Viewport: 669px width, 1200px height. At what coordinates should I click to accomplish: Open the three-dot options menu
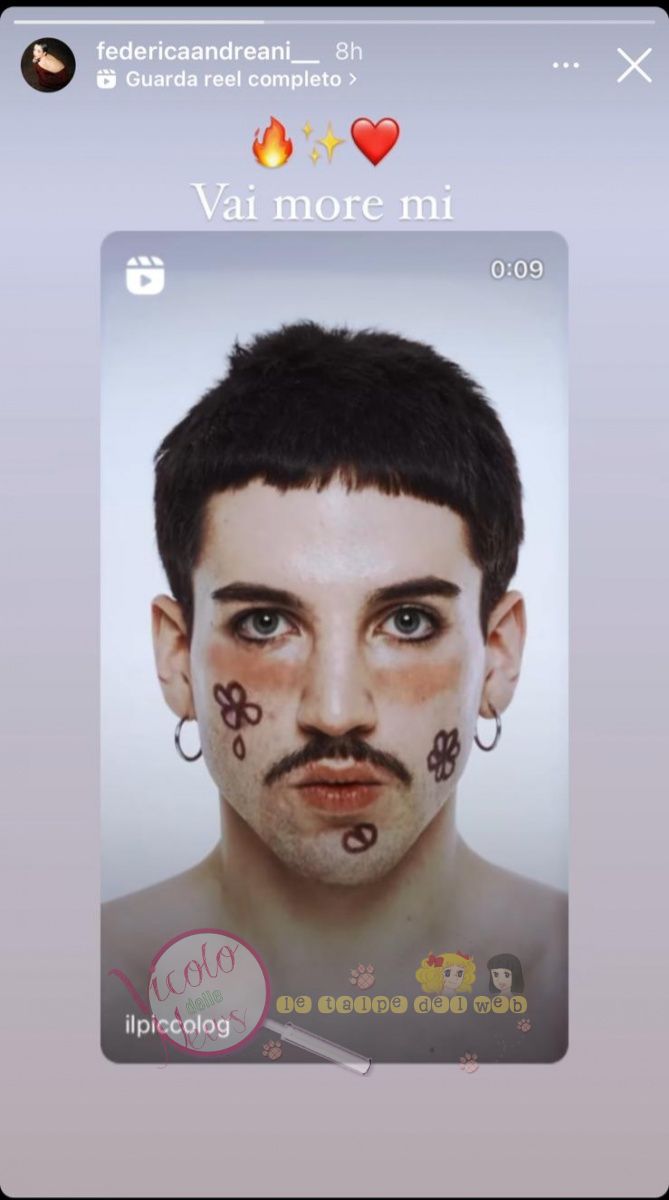[566, 66]
